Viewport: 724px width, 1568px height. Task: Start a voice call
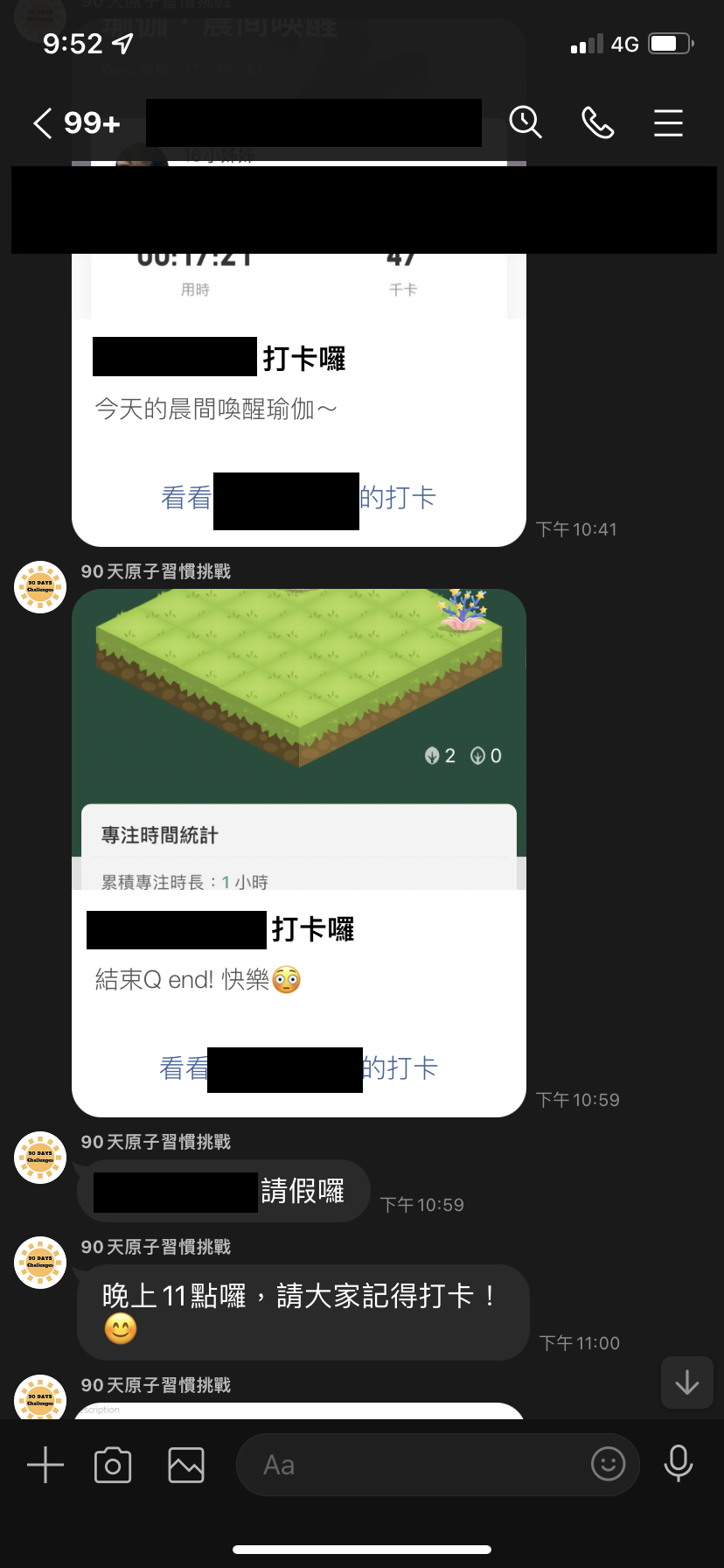(597, 123)
